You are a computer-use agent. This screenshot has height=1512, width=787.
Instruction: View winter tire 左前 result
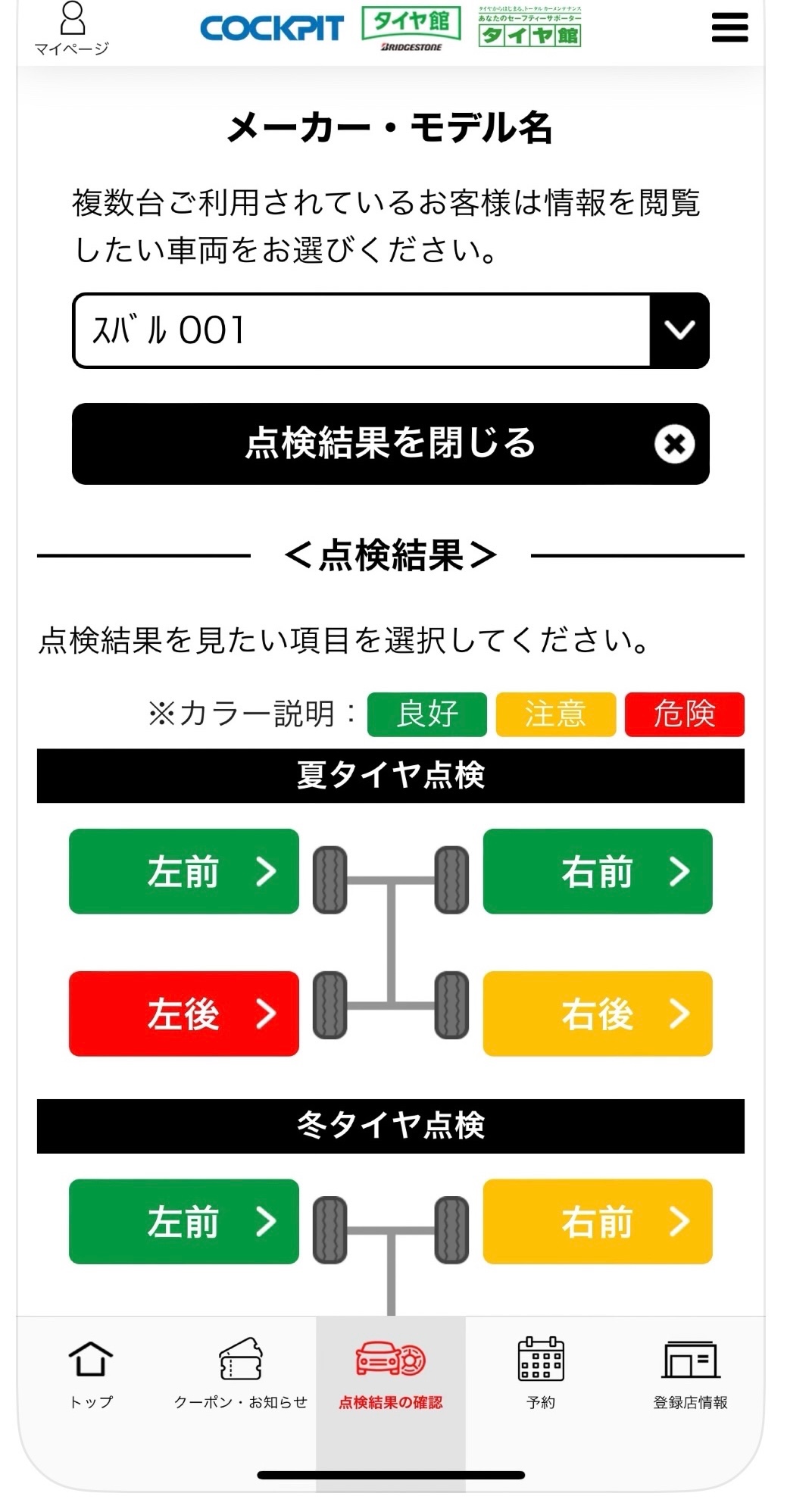[184, 1221]
